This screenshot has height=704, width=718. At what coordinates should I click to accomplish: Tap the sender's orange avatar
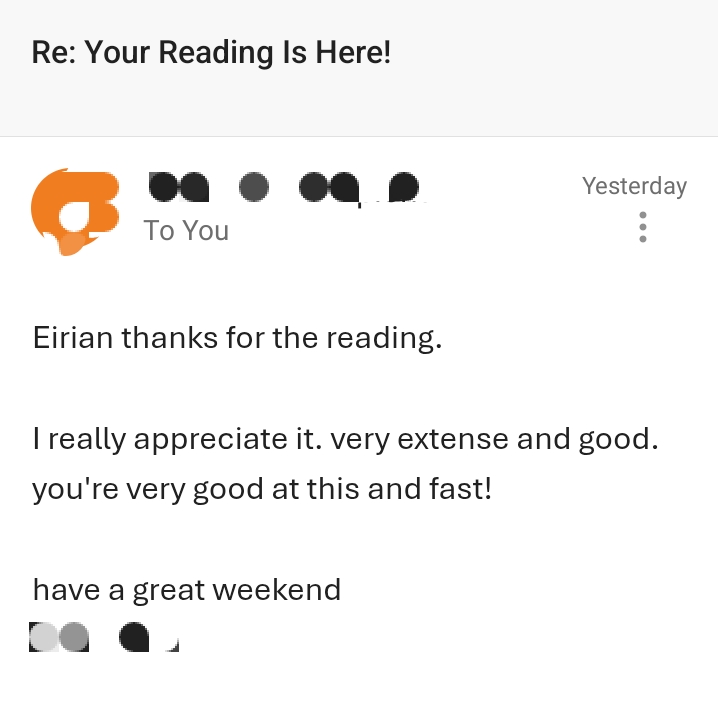75,211
